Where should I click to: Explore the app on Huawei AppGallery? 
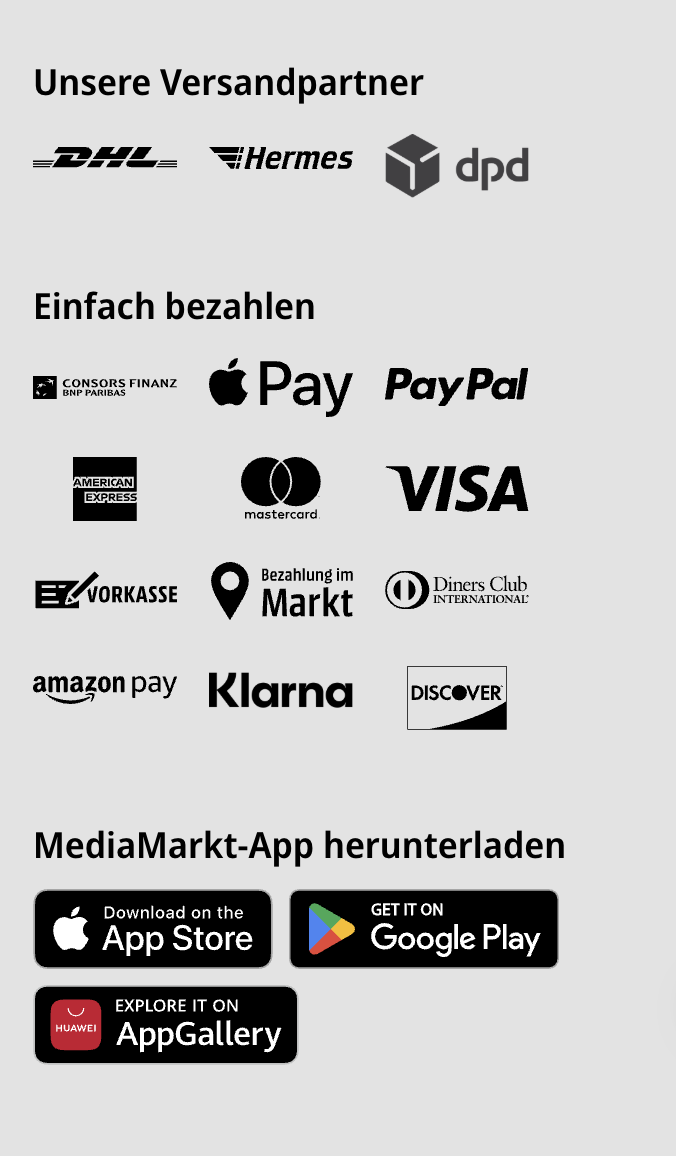click(166, 1025)
